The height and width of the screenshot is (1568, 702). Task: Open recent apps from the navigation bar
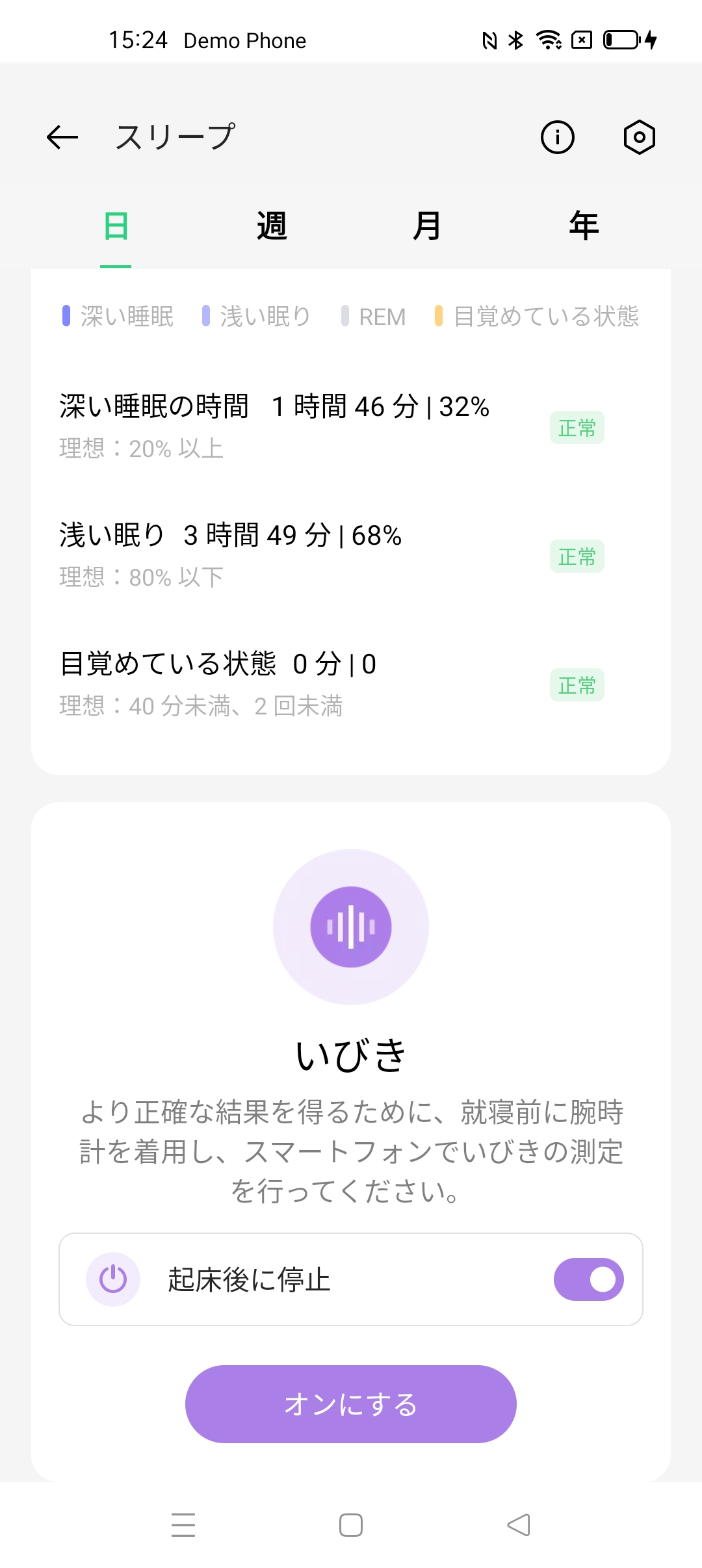pyautogui.click(x=183, y=1525)
